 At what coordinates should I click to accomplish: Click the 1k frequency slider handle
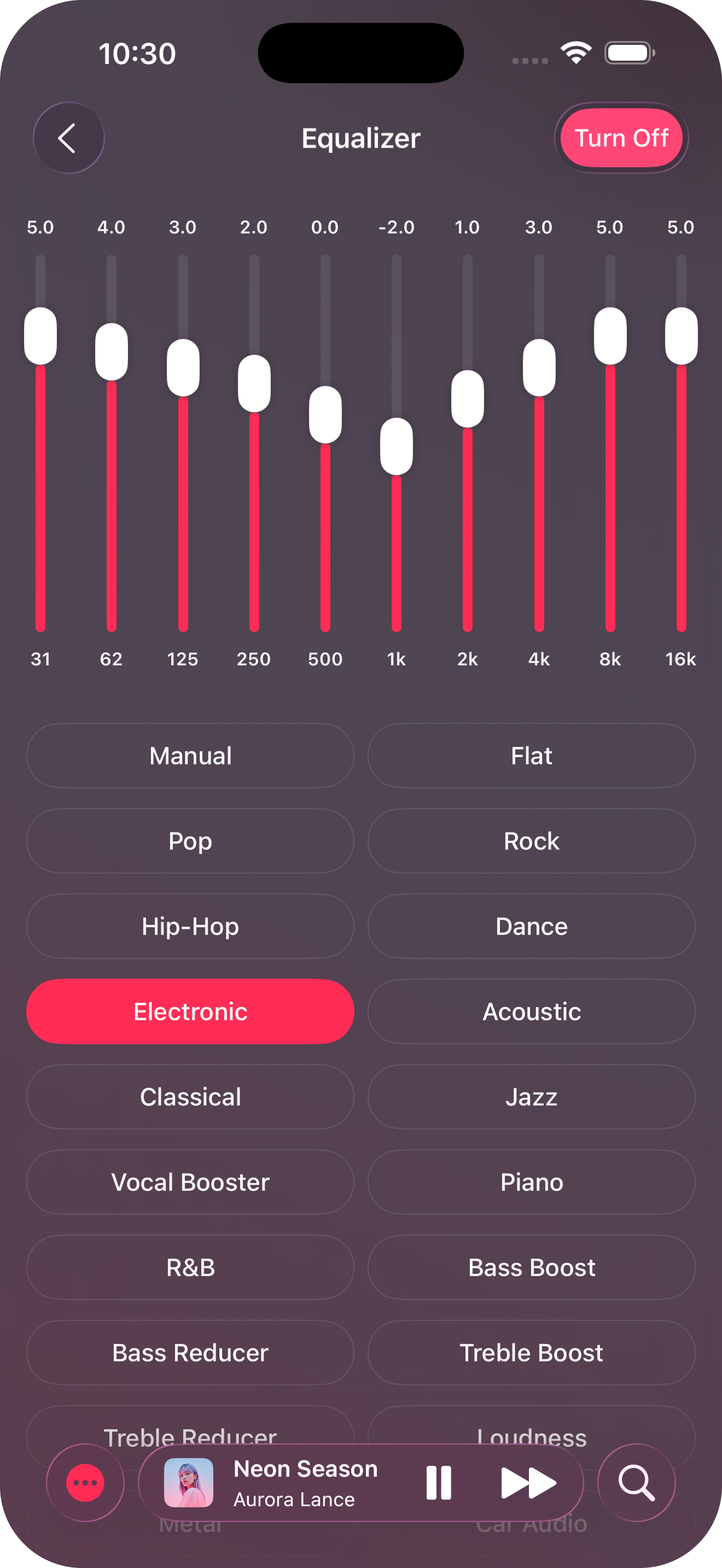coord(397,447)
